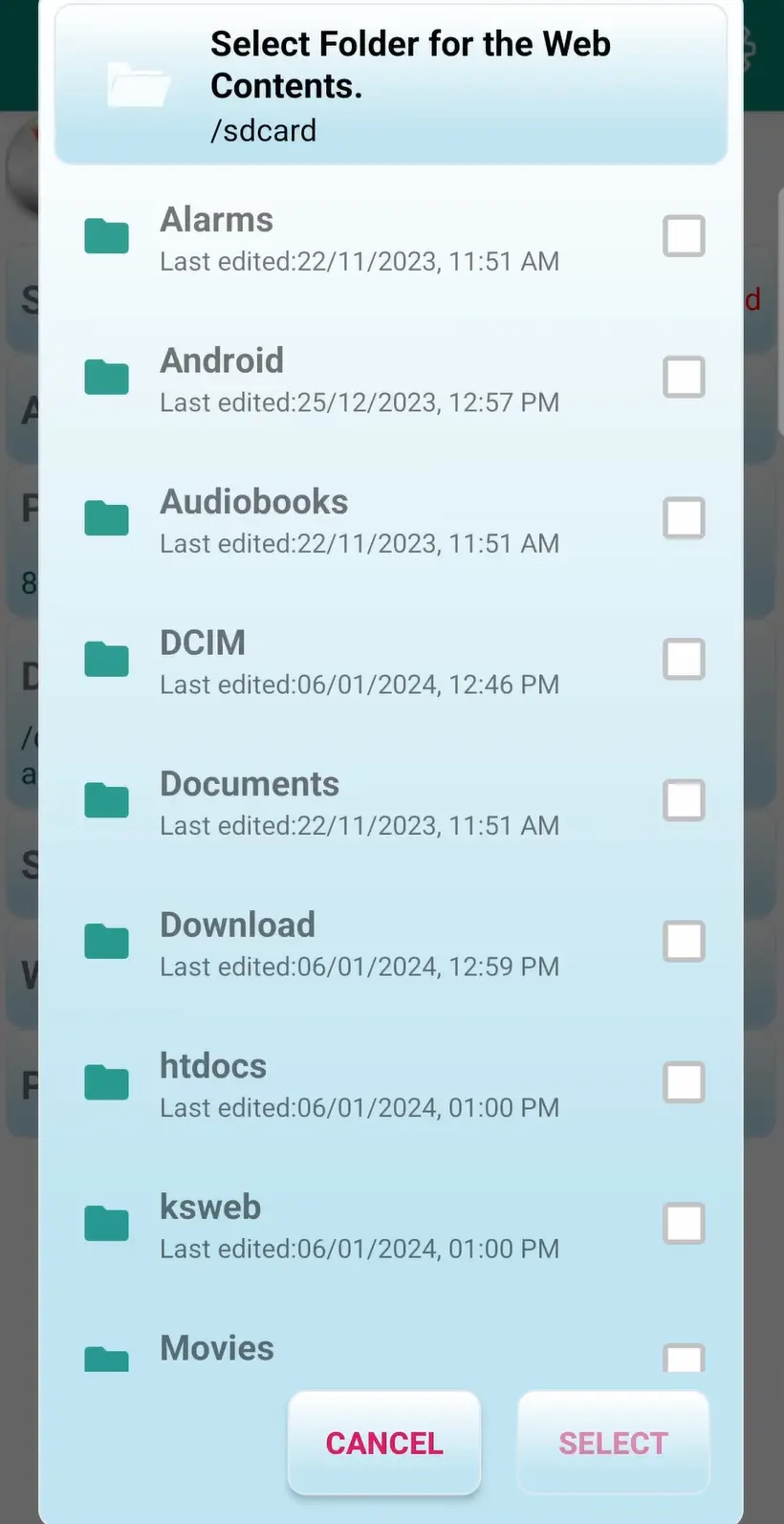Viewport: 784px width, 1524px height.
Task: Open the htdocs folder
Action: pos(213,1066)
